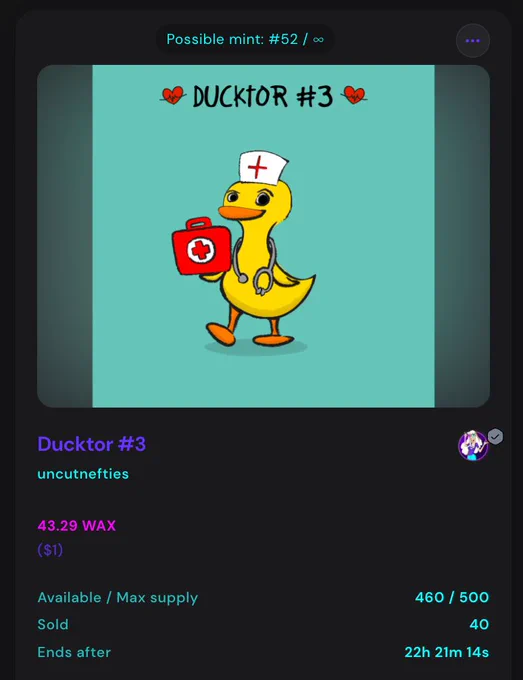Open the three-dot overflow menu
Screen dimensions: 523x680
473,41
